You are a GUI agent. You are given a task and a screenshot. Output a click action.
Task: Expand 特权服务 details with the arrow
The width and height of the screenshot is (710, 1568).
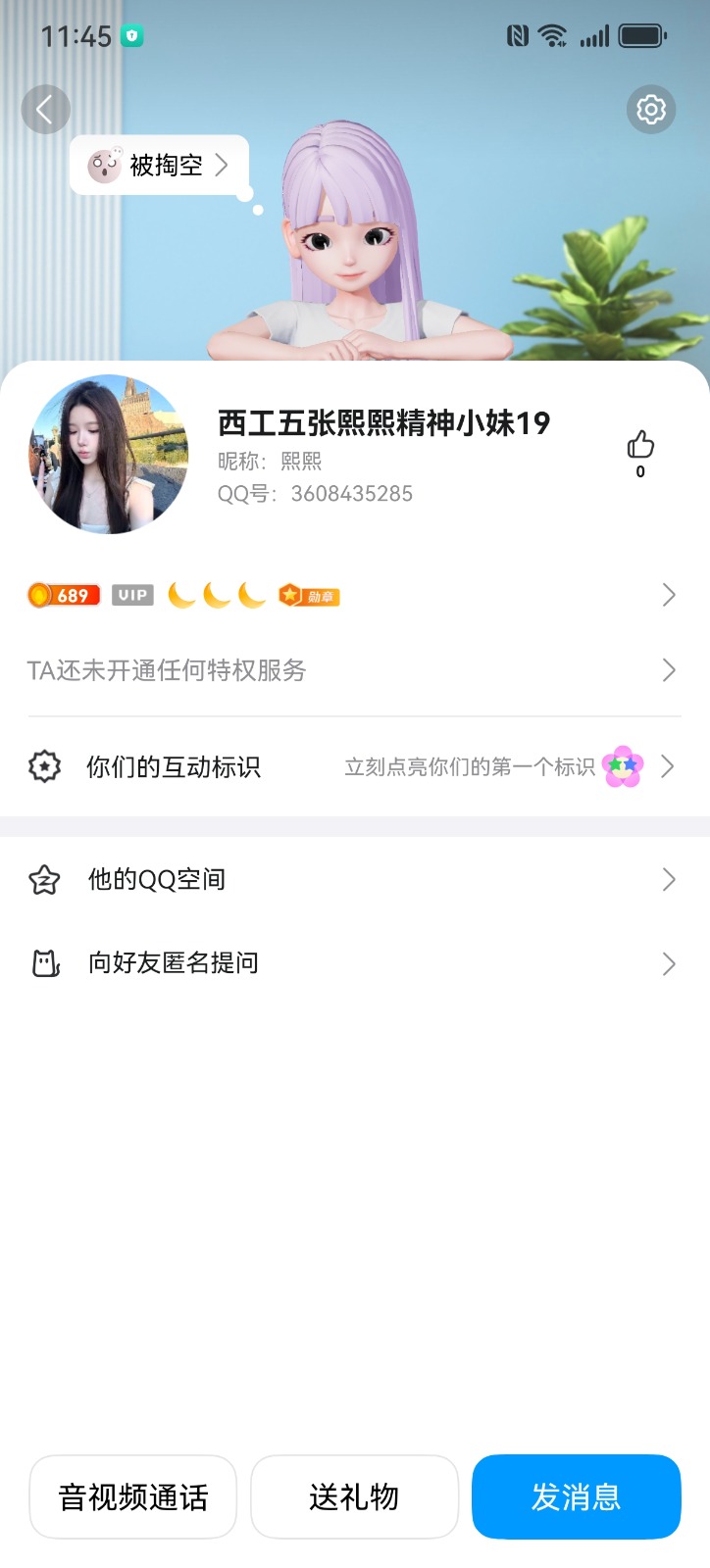point(668,670)
